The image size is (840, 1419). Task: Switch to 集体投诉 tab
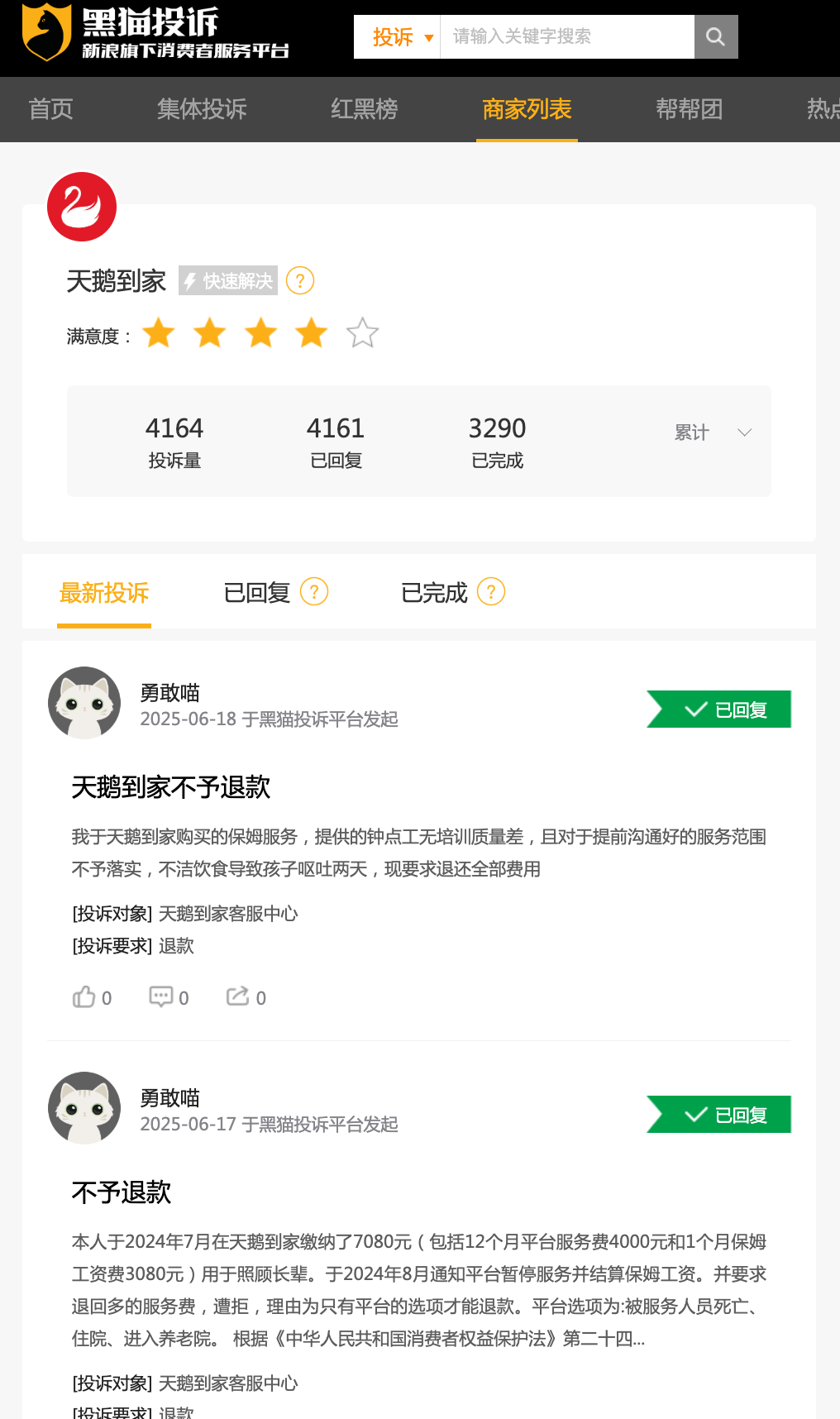[x=202, y=109]
